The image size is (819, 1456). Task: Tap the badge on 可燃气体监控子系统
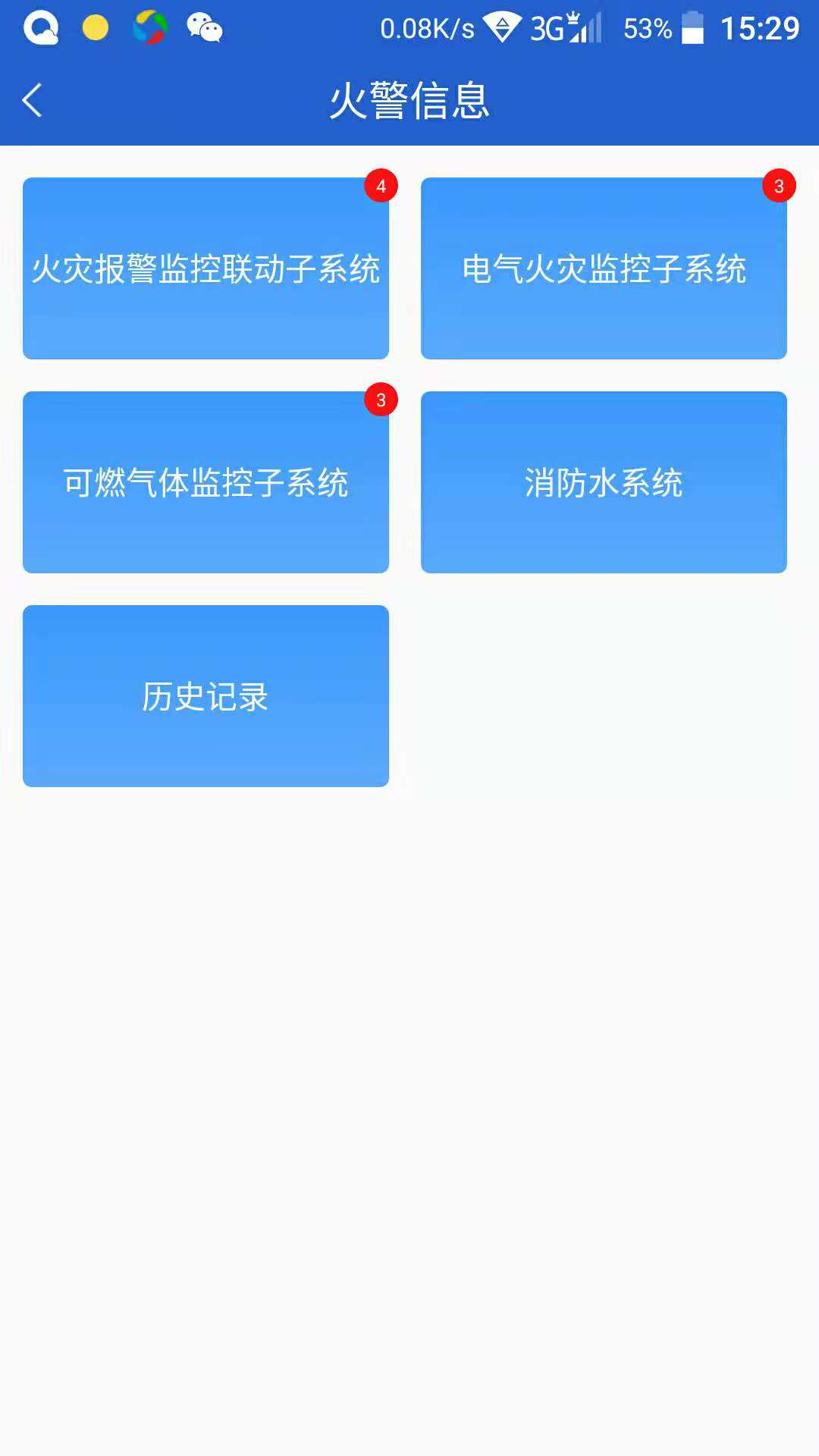[x=381, y=400]
